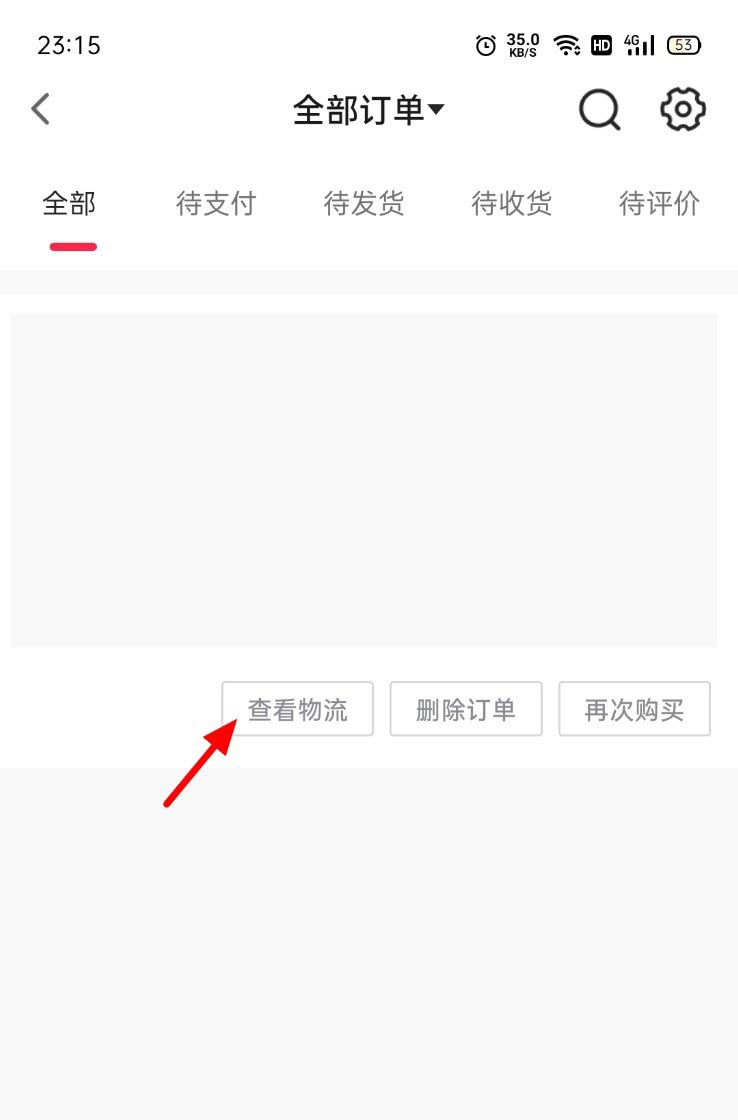Tap the Wi-Fi icon in the status bar

coord(567,44)
